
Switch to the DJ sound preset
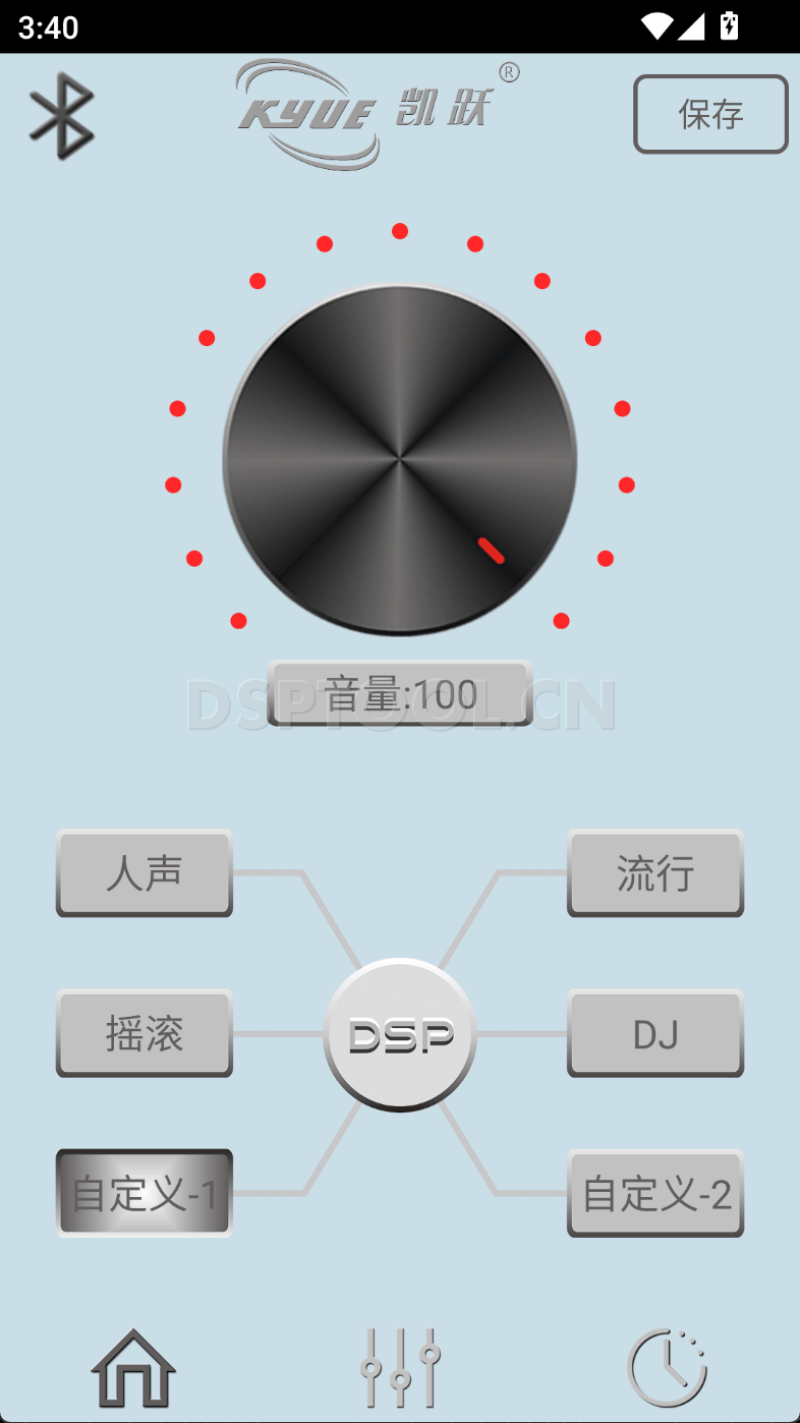click(x=655, y=1033)
